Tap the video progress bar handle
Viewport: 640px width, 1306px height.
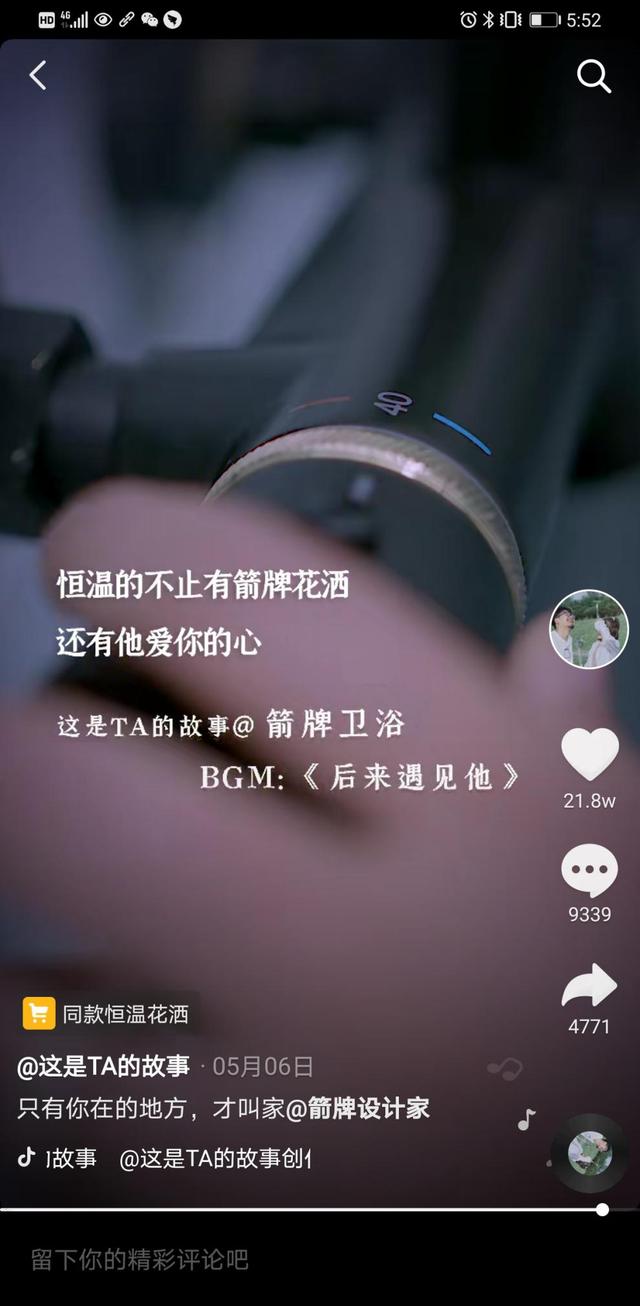(602, 1210)
